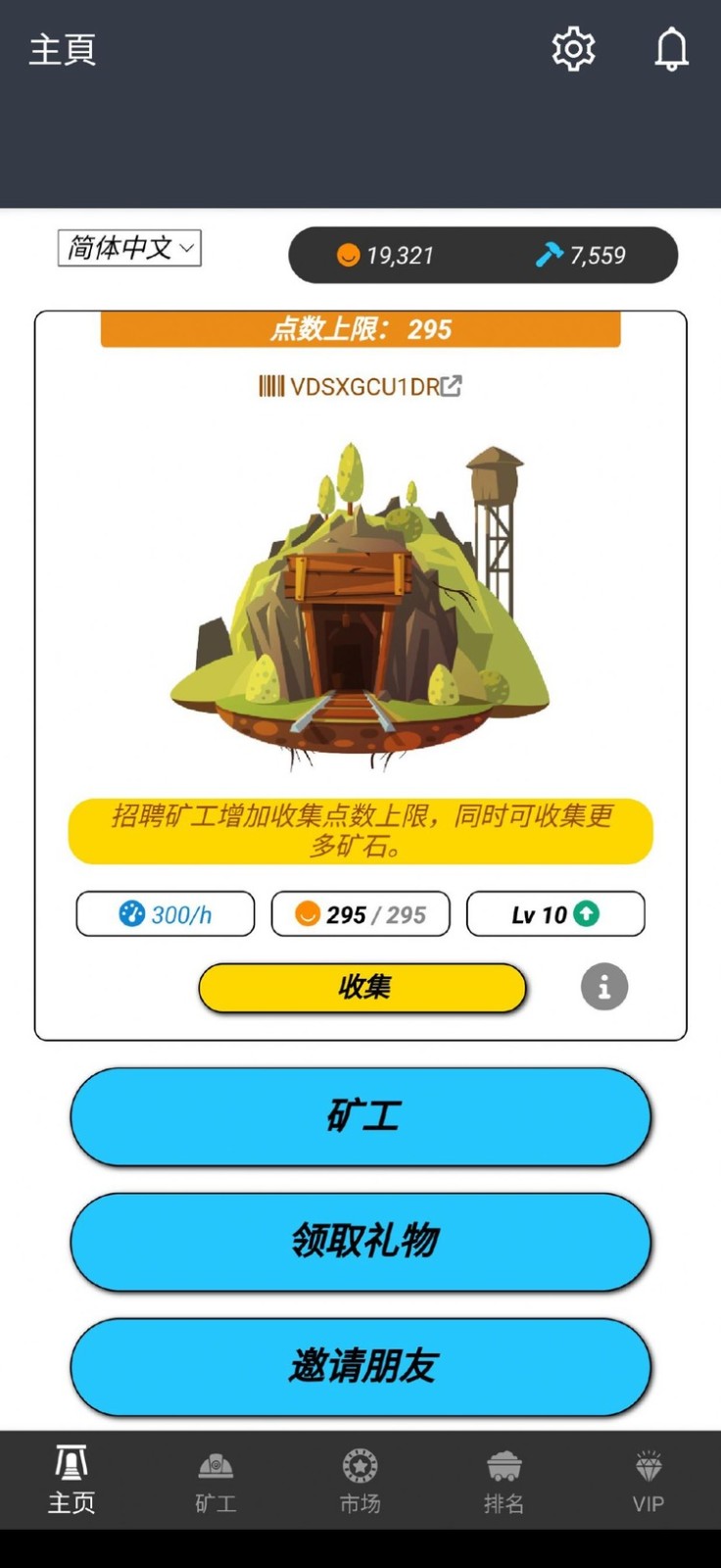Tap 领取礼物 to claim gifts
This screenshot has height=1568, width=721.
[x=360, y=1242]
